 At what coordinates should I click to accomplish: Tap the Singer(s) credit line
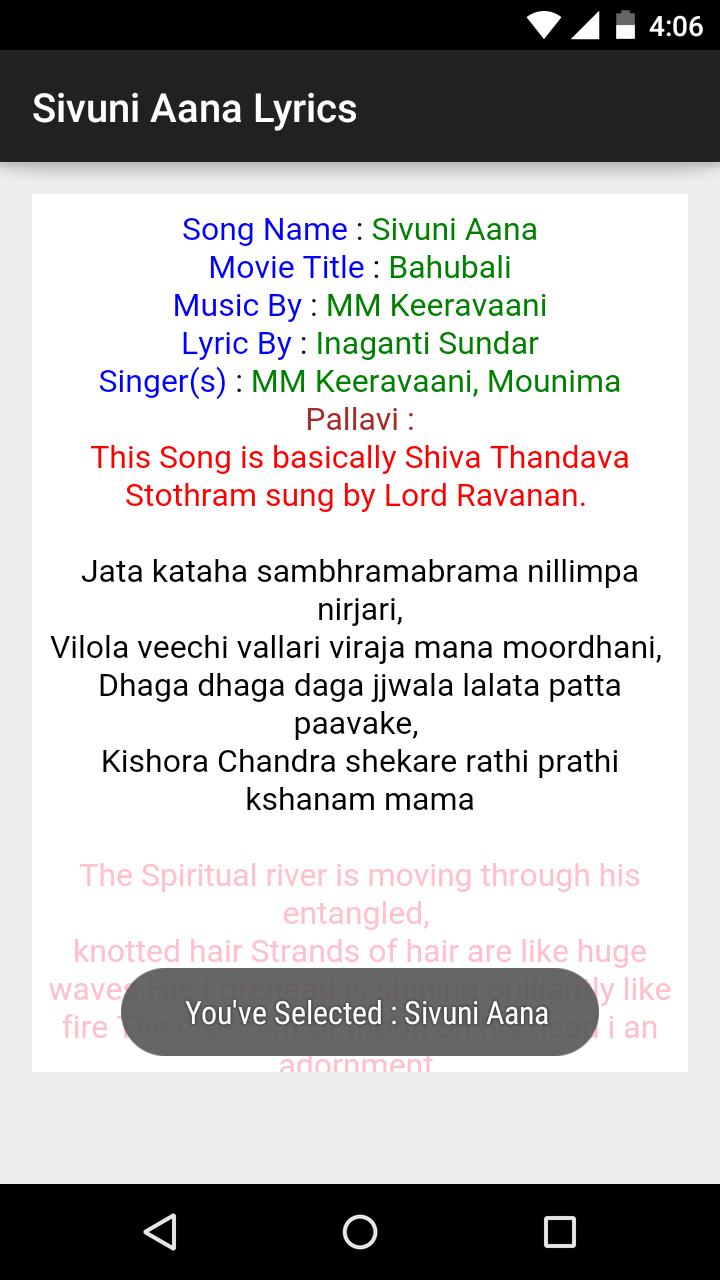pyautogui.click(x=360, y=381)
